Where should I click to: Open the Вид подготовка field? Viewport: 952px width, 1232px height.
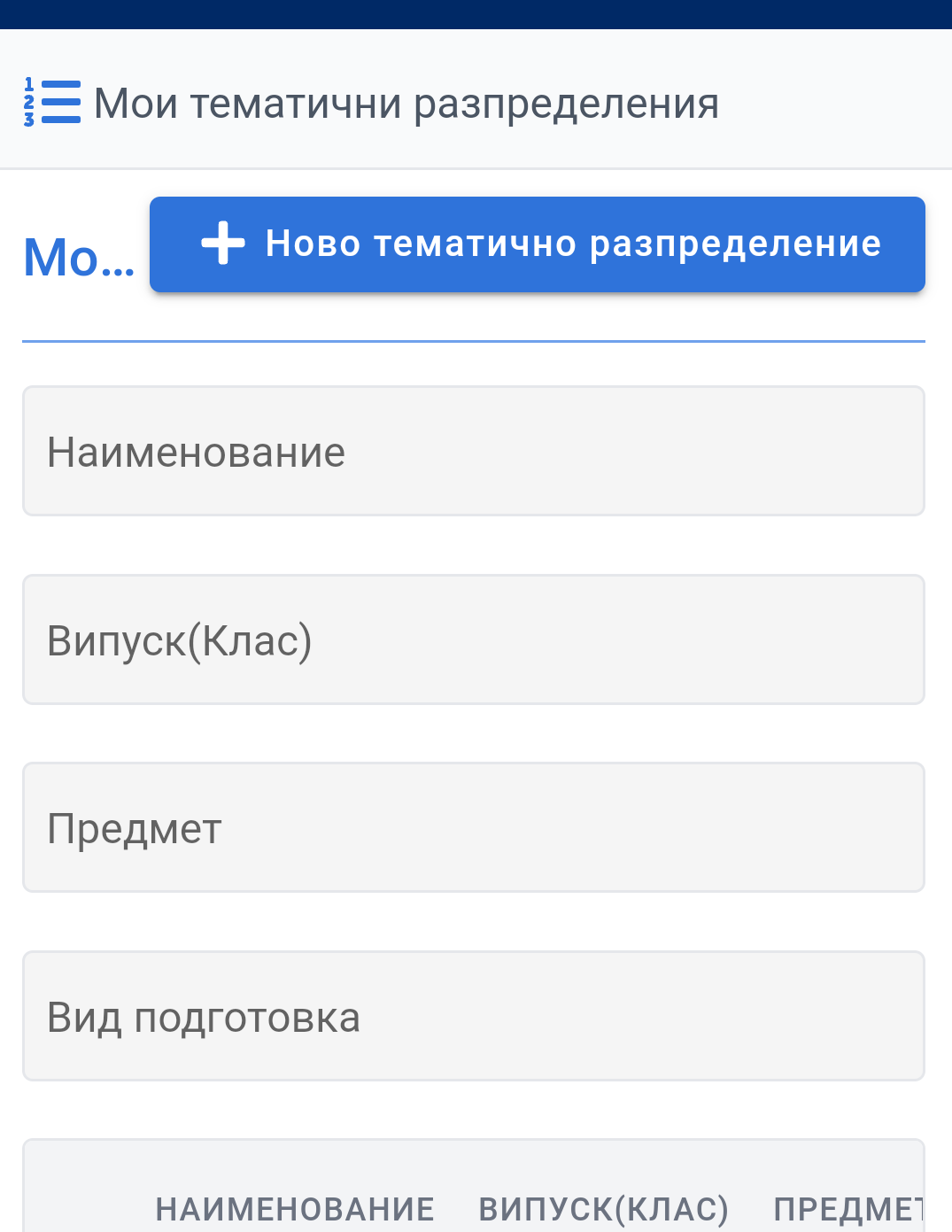point(474,1016)
